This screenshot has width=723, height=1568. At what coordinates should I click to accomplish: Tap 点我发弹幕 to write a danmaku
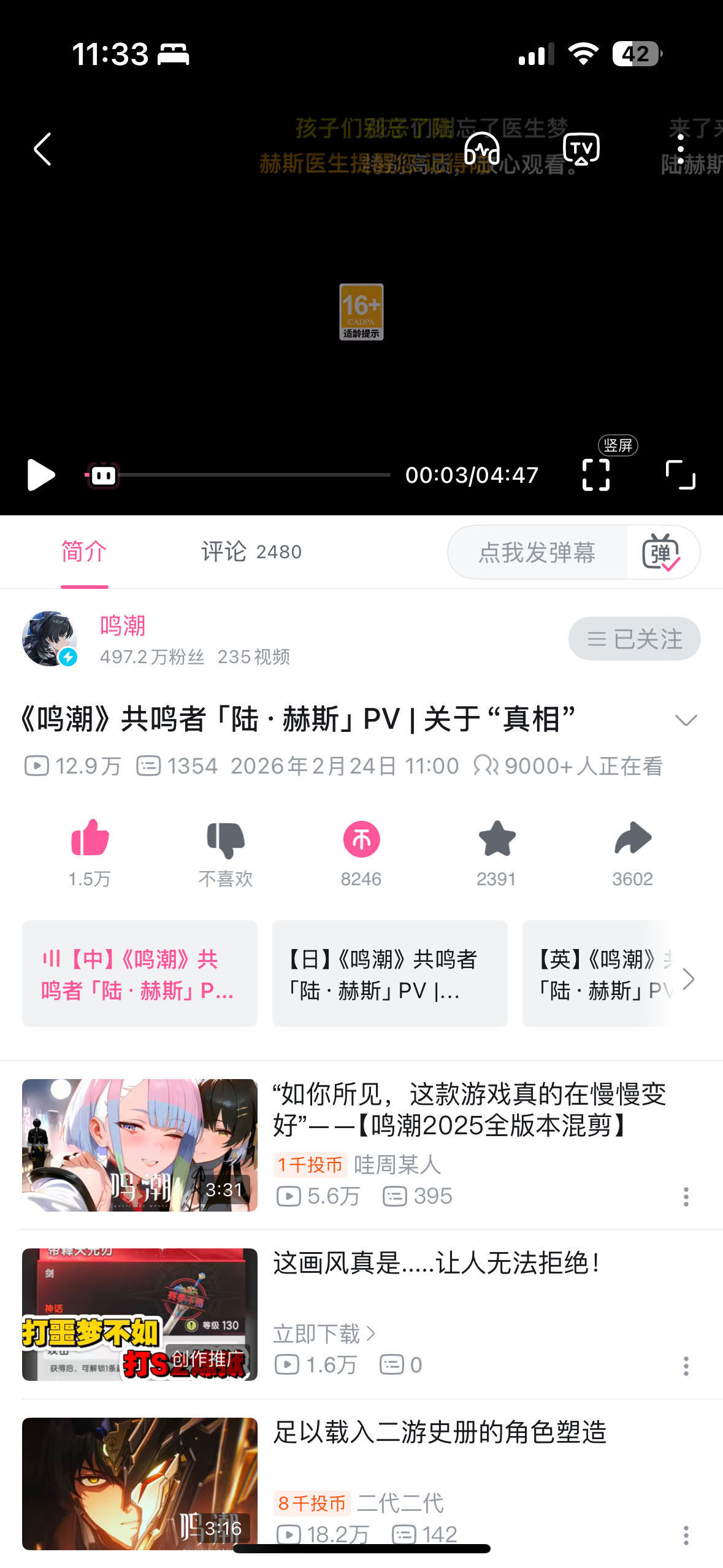coord(537,552)
